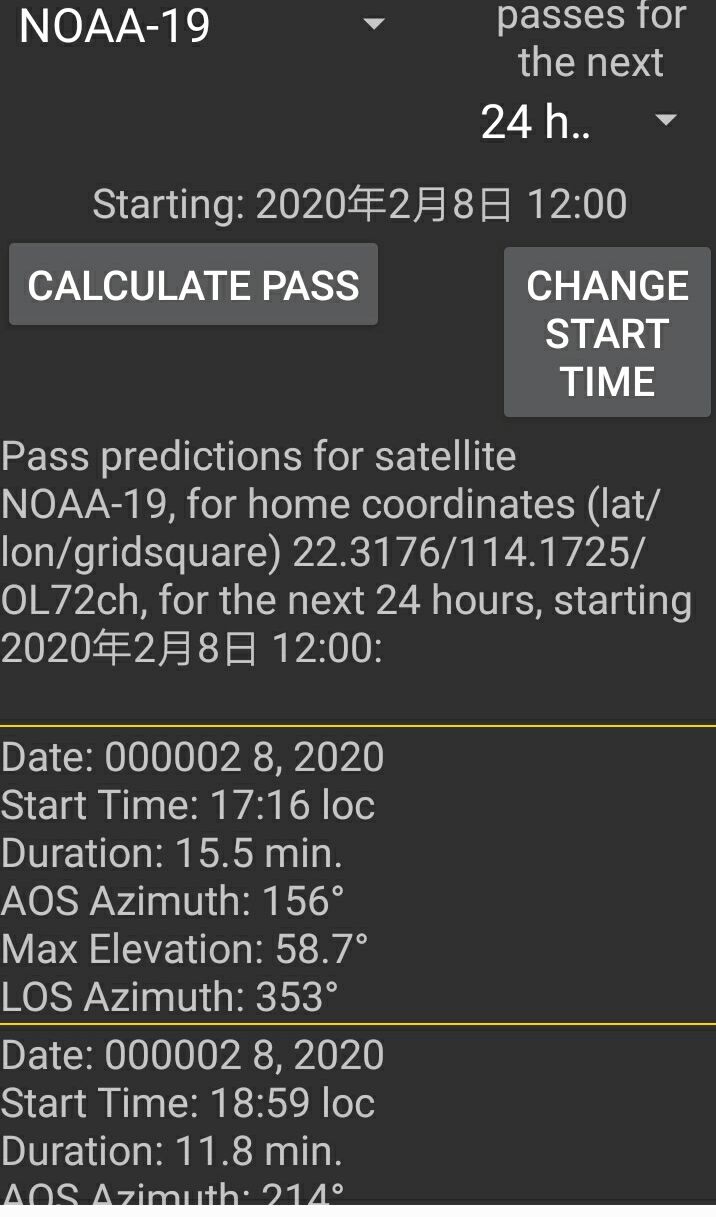Open the NOAA-19 satellite dropdown
Image resolution: width=716 pixels, height=1217 pixels.
tap(200, 25)
